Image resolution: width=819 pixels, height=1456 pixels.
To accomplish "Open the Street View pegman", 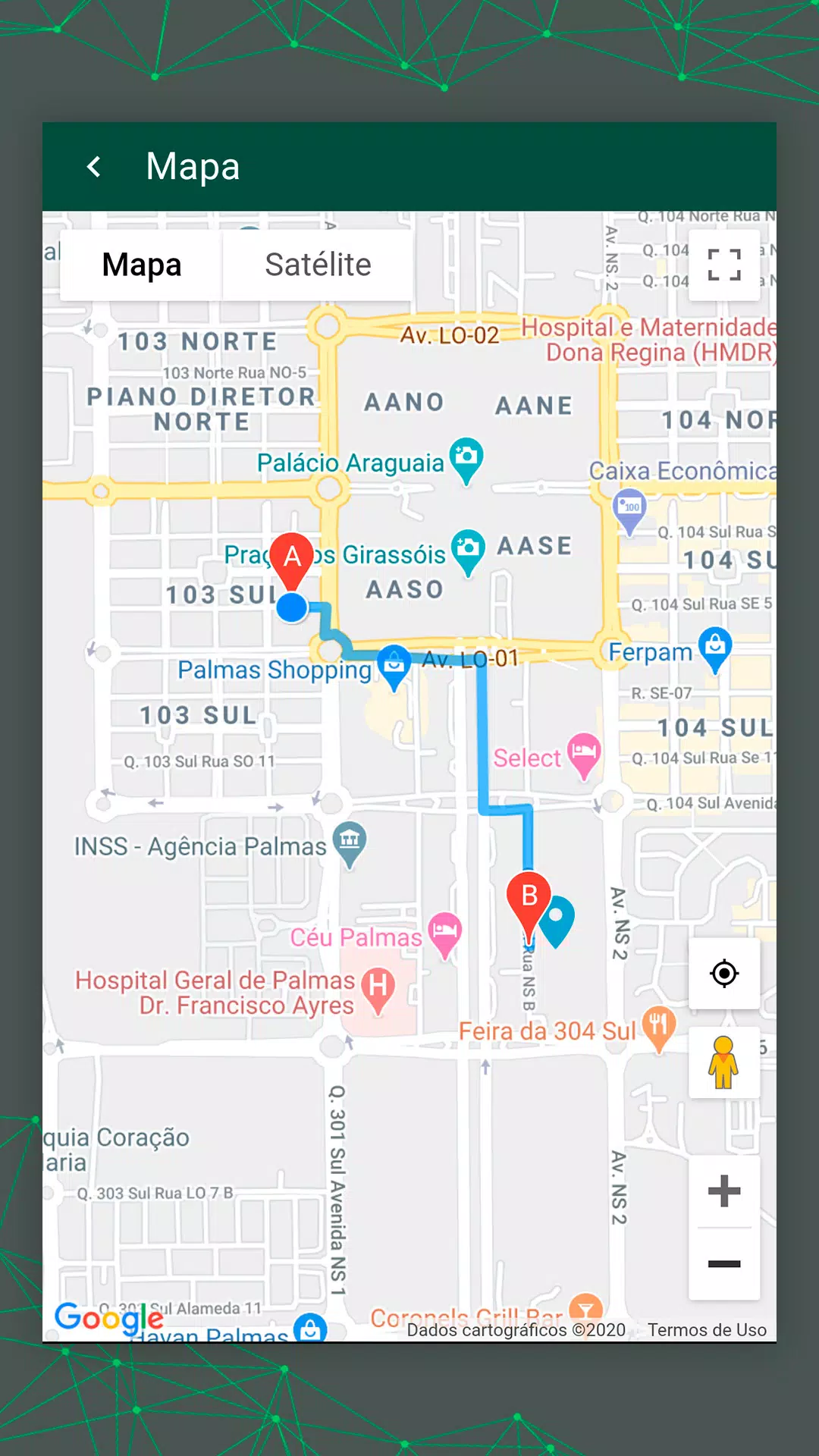I will click(724, 1062).
